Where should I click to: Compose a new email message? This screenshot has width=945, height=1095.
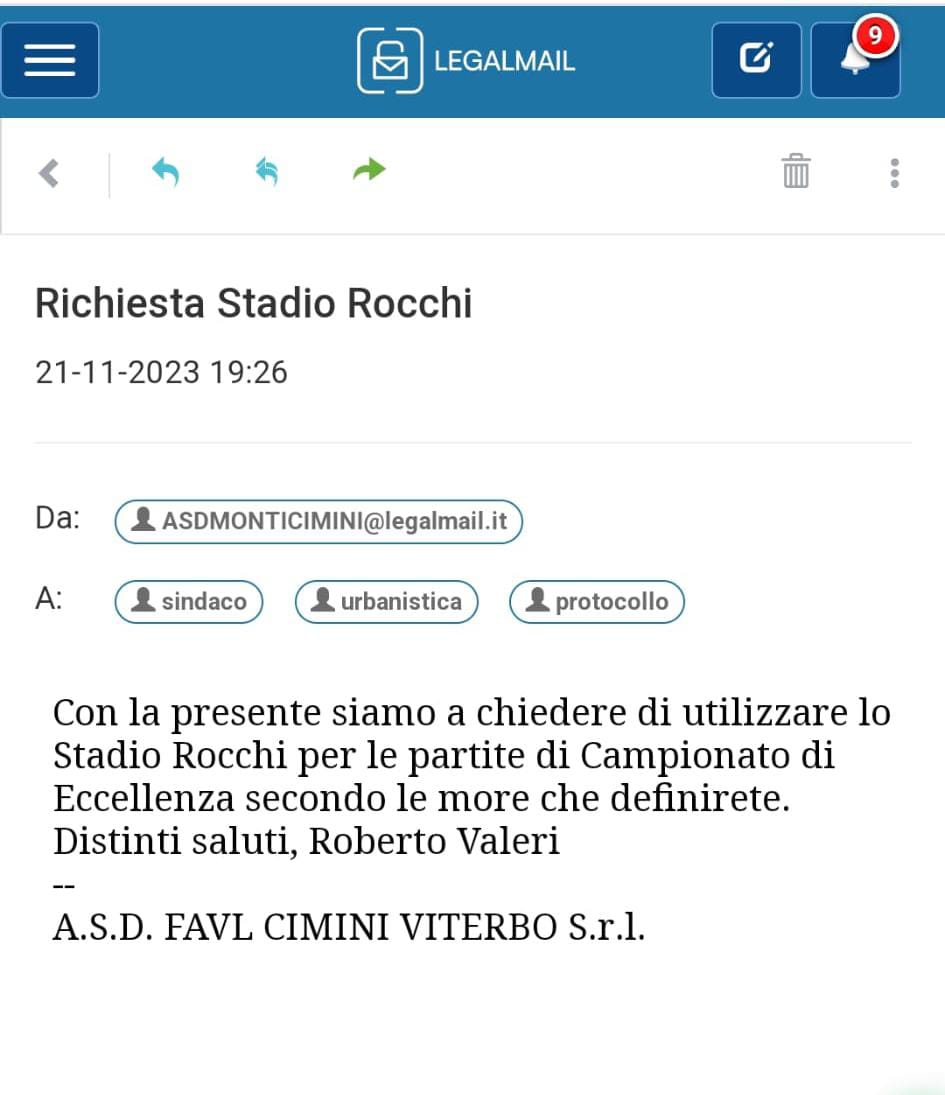click(756, 60)
